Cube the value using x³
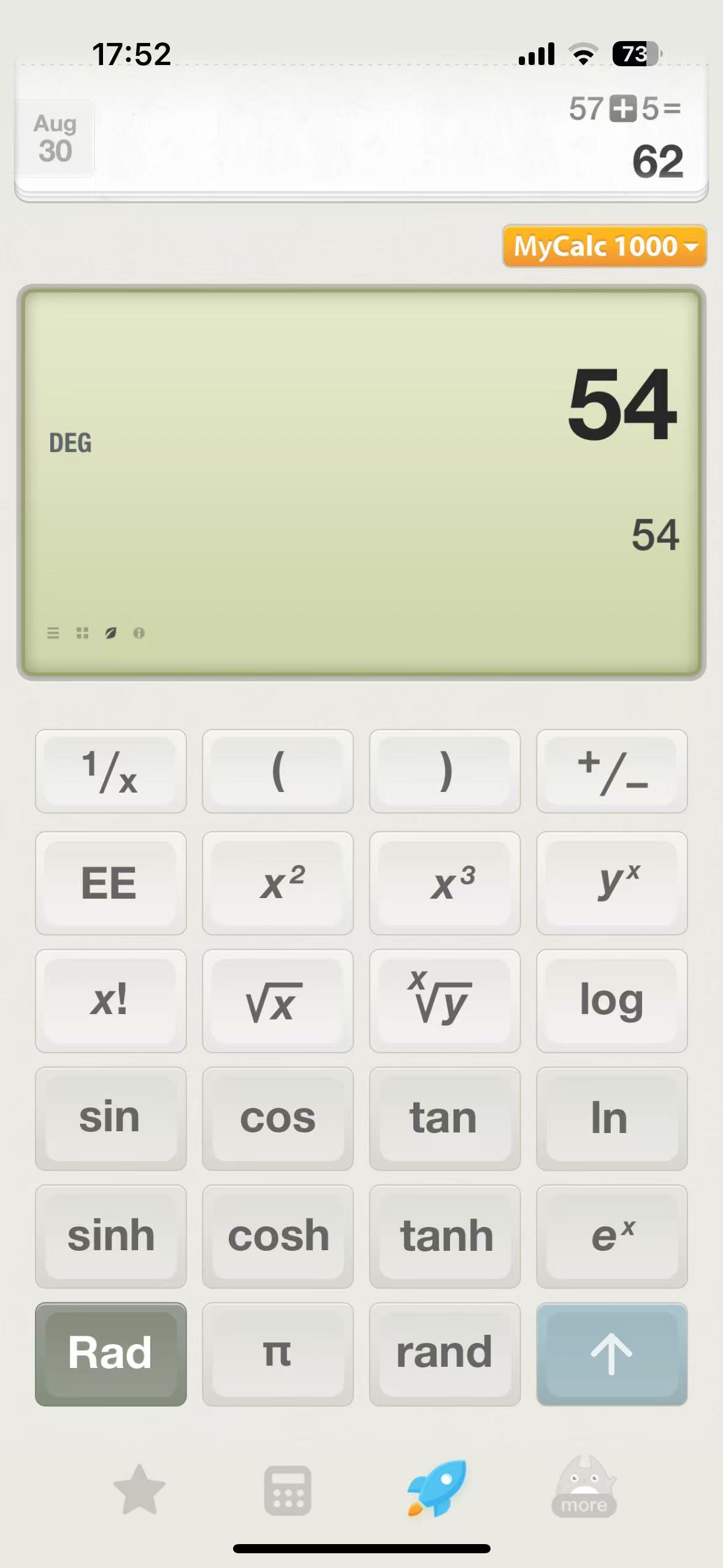 (445, 883)
